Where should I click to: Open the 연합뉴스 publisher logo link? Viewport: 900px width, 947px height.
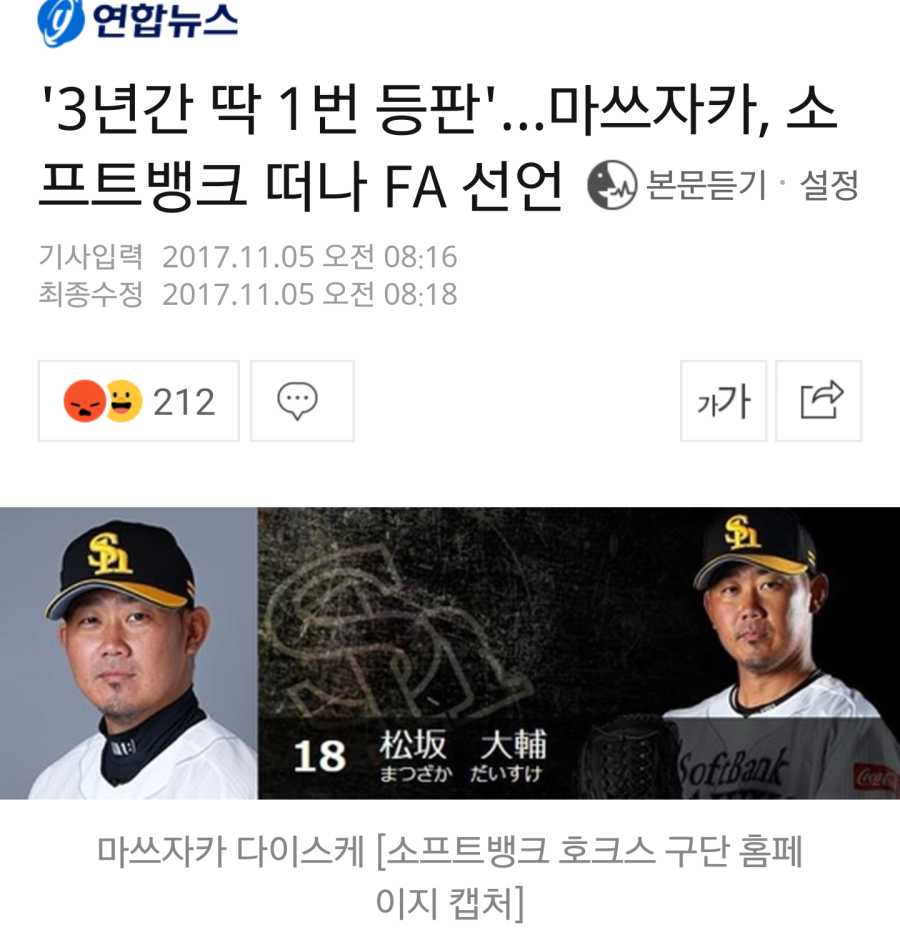point(138,22)
